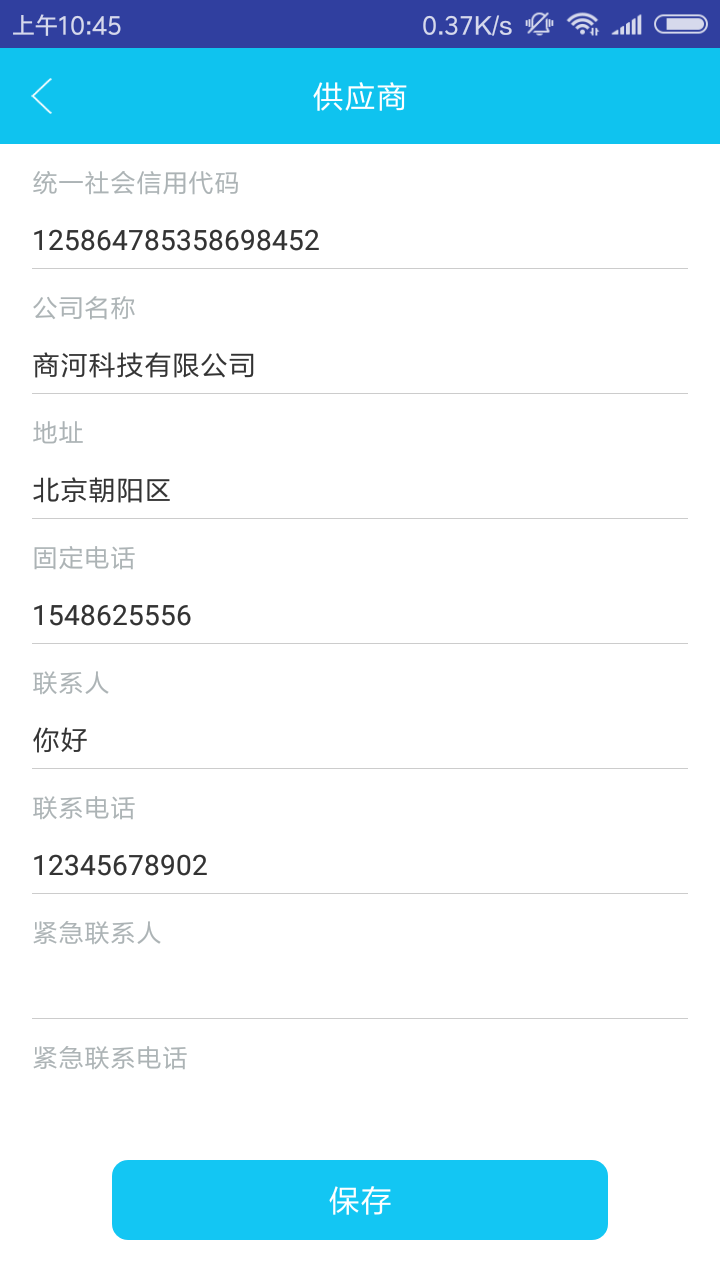The height and width of the screenshot is (1280, 720).
Task: Focus the empty emergency contact 紧急联系人 field
Action: [x=360, y=991]
